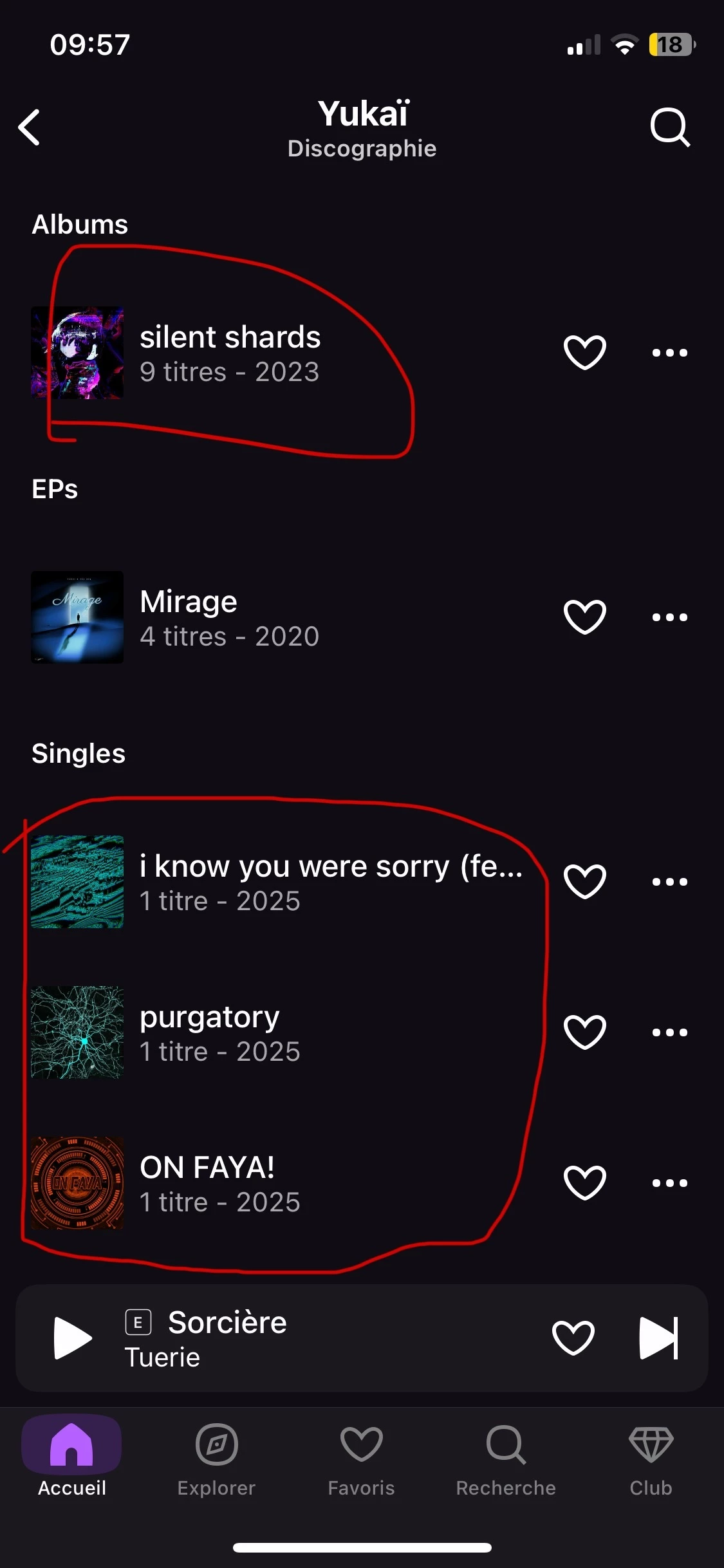Go back from Yukaï discography

click(30, 127)
